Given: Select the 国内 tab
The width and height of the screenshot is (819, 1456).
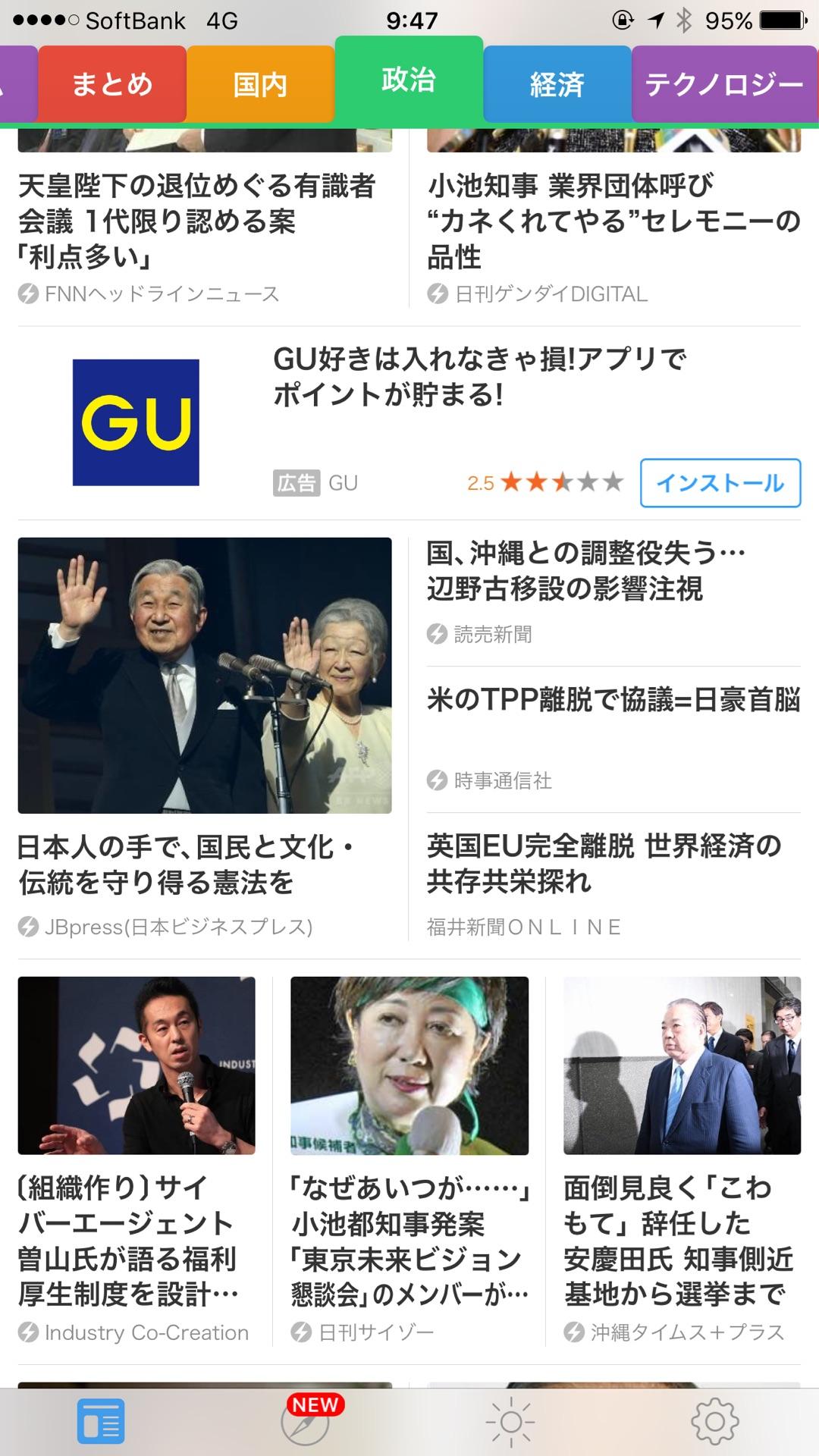Looking at the screenshot, I should click(x=260, y=85).
